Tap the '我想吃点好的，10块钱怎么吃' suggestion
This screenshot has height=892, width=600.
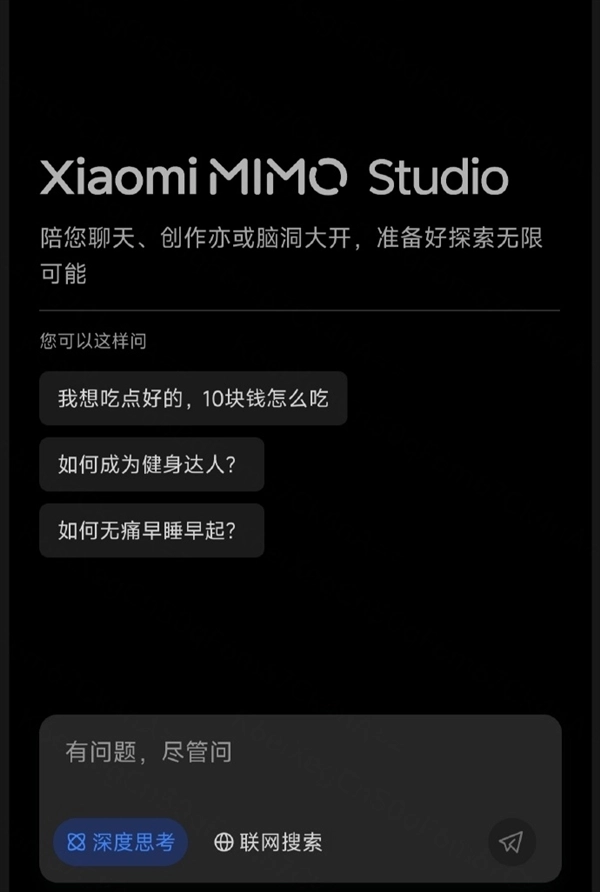point(193,399)
